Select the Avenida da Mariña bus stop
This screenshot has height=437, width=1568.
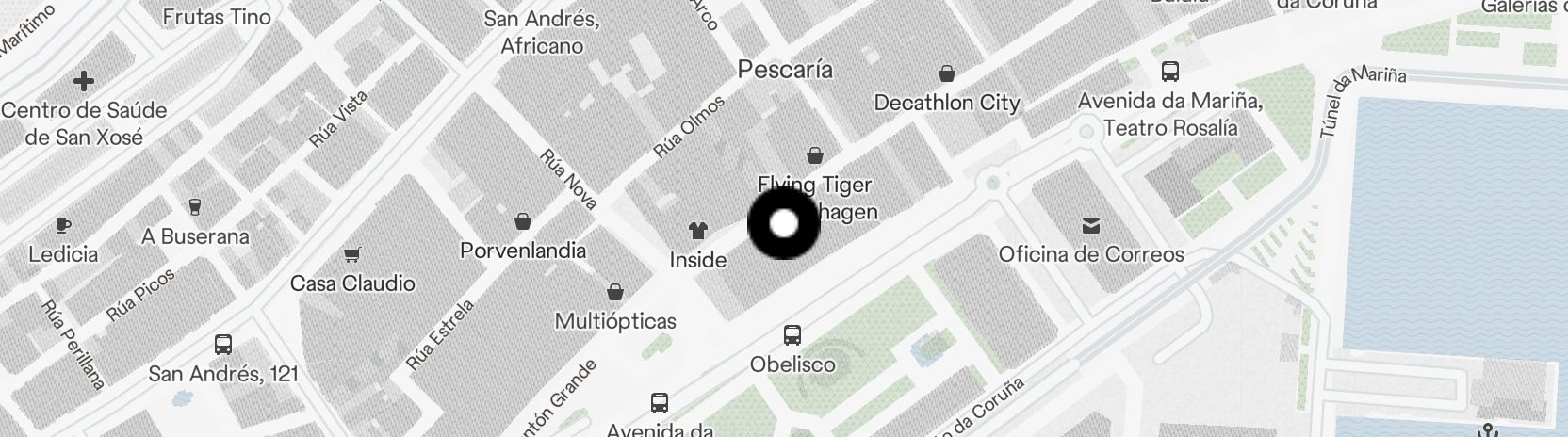1170,72
